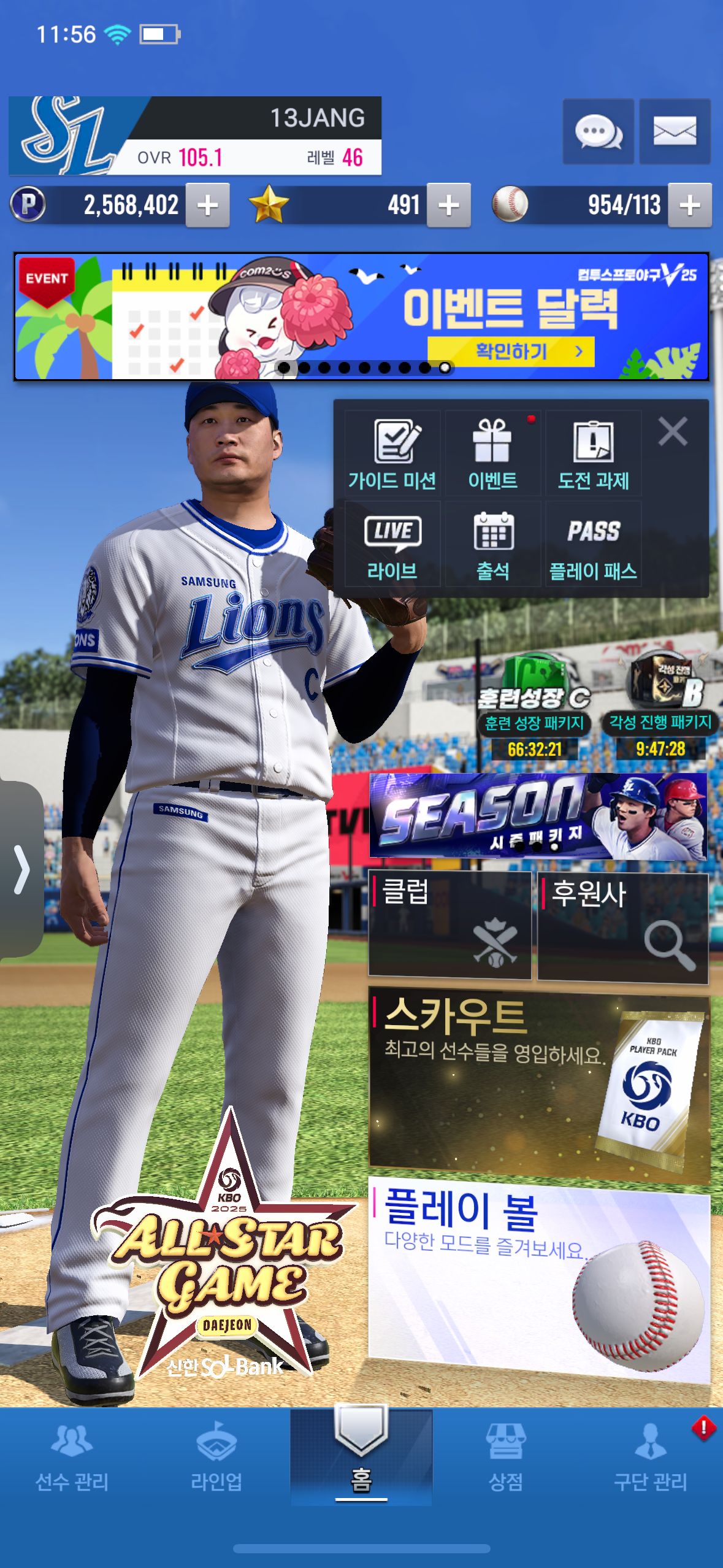The height and width of the screenshot is (1568, 723).
Task: Open the 스카우트 scout card
Action: [538, 1084]
